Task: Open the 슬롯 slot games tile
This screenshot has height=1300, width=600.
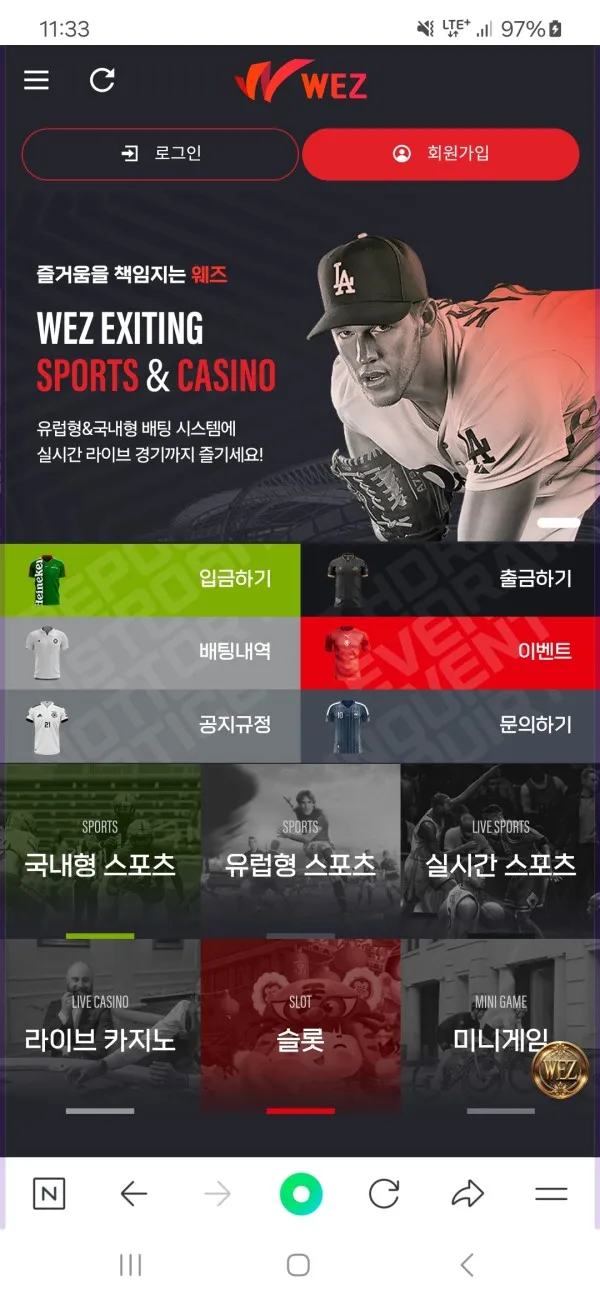Action: pyautogui.click(x=300, y=1027)
